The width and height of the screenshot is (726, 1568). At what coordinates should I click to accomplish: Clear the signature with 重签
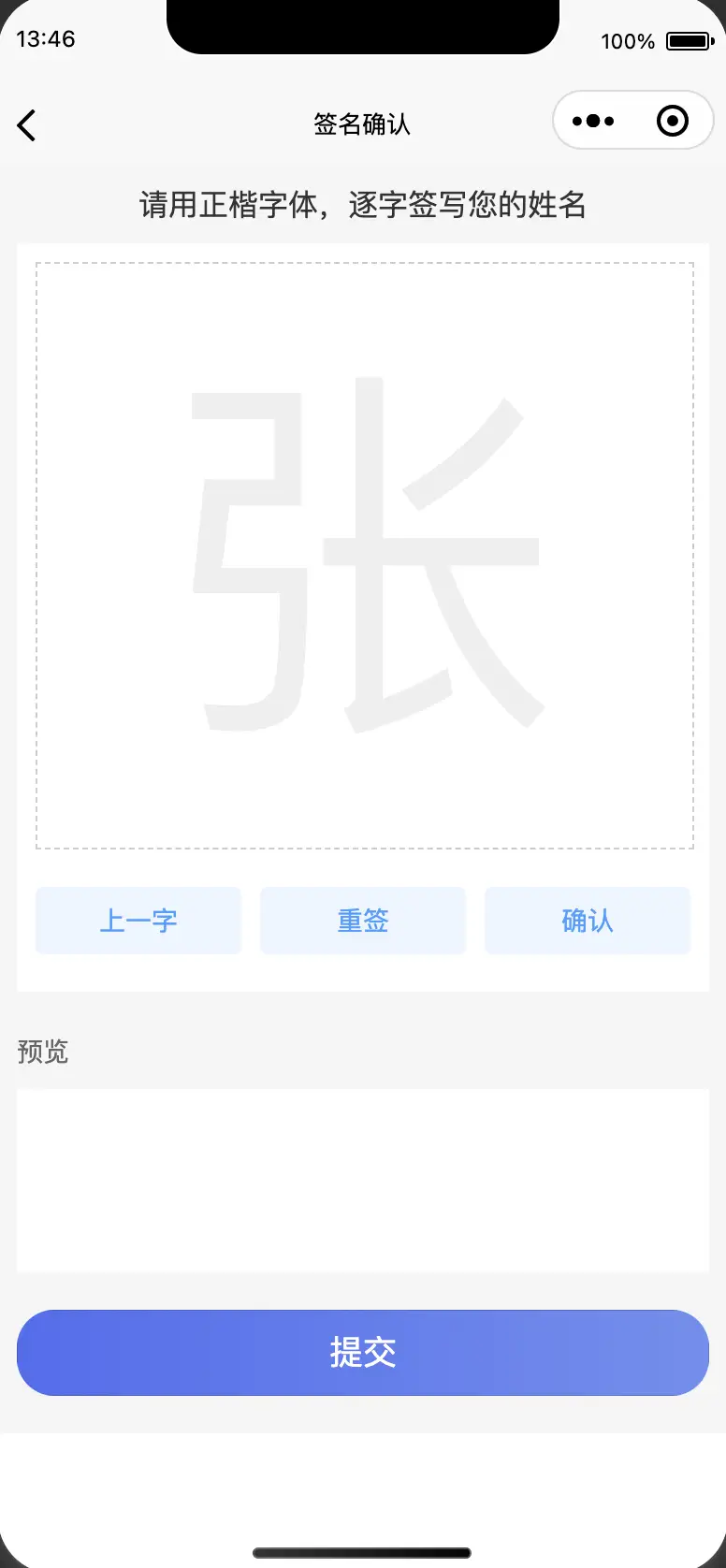pyautogui.click(x=363, y=921)
